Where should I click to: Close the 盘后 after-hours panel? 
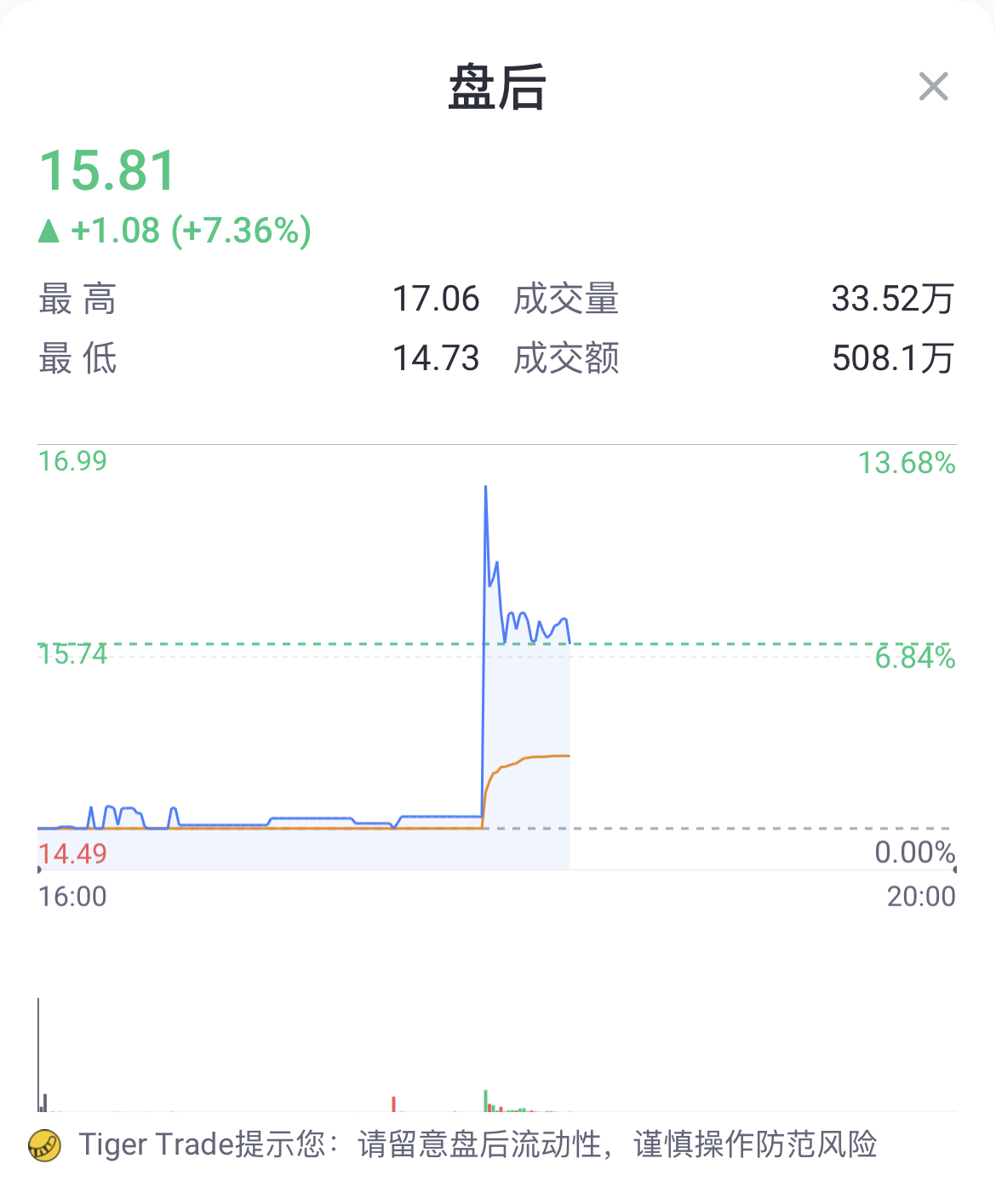(933, 87)
